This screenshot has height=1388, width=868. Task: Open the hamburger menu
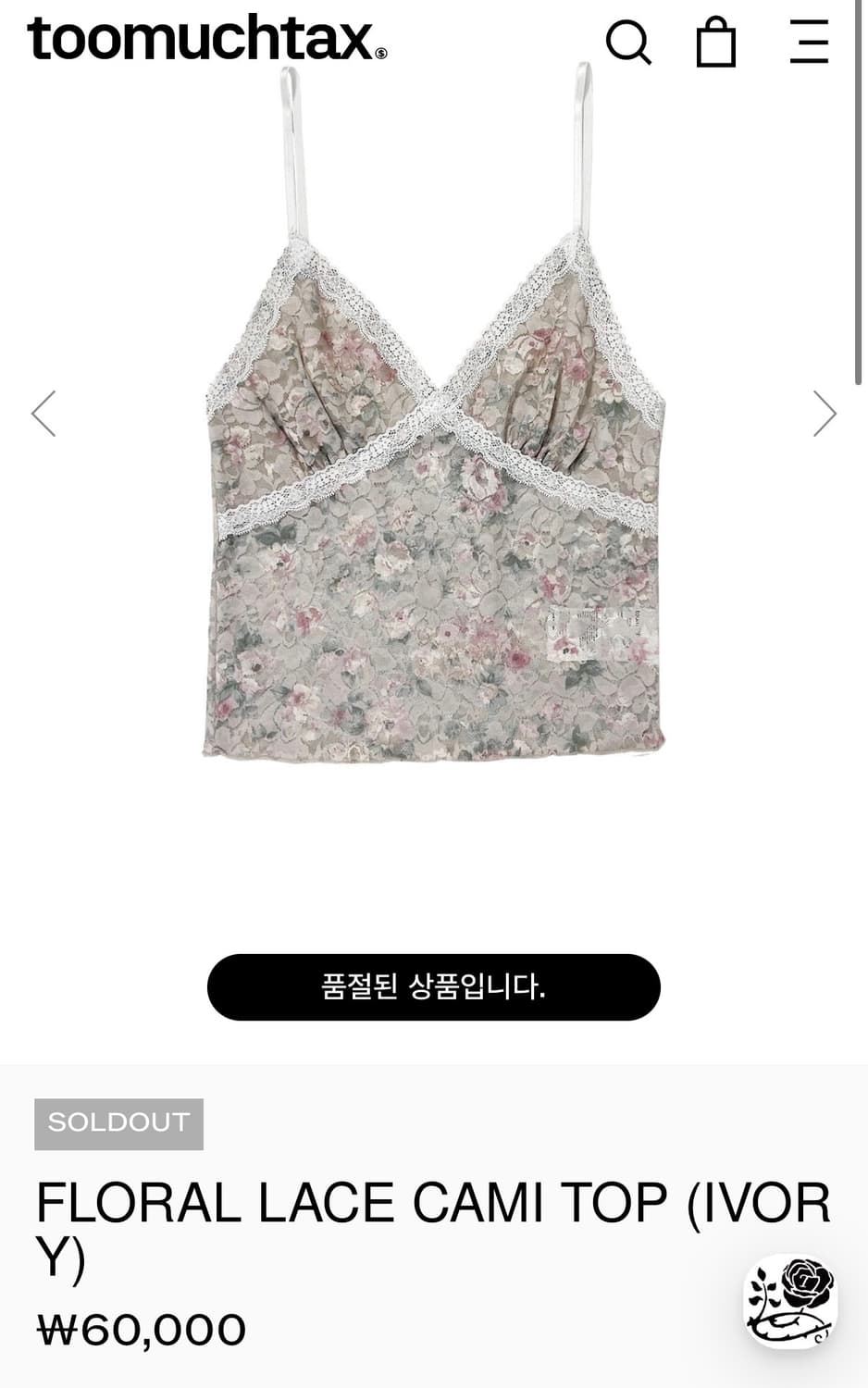click(x=809, y=43)
